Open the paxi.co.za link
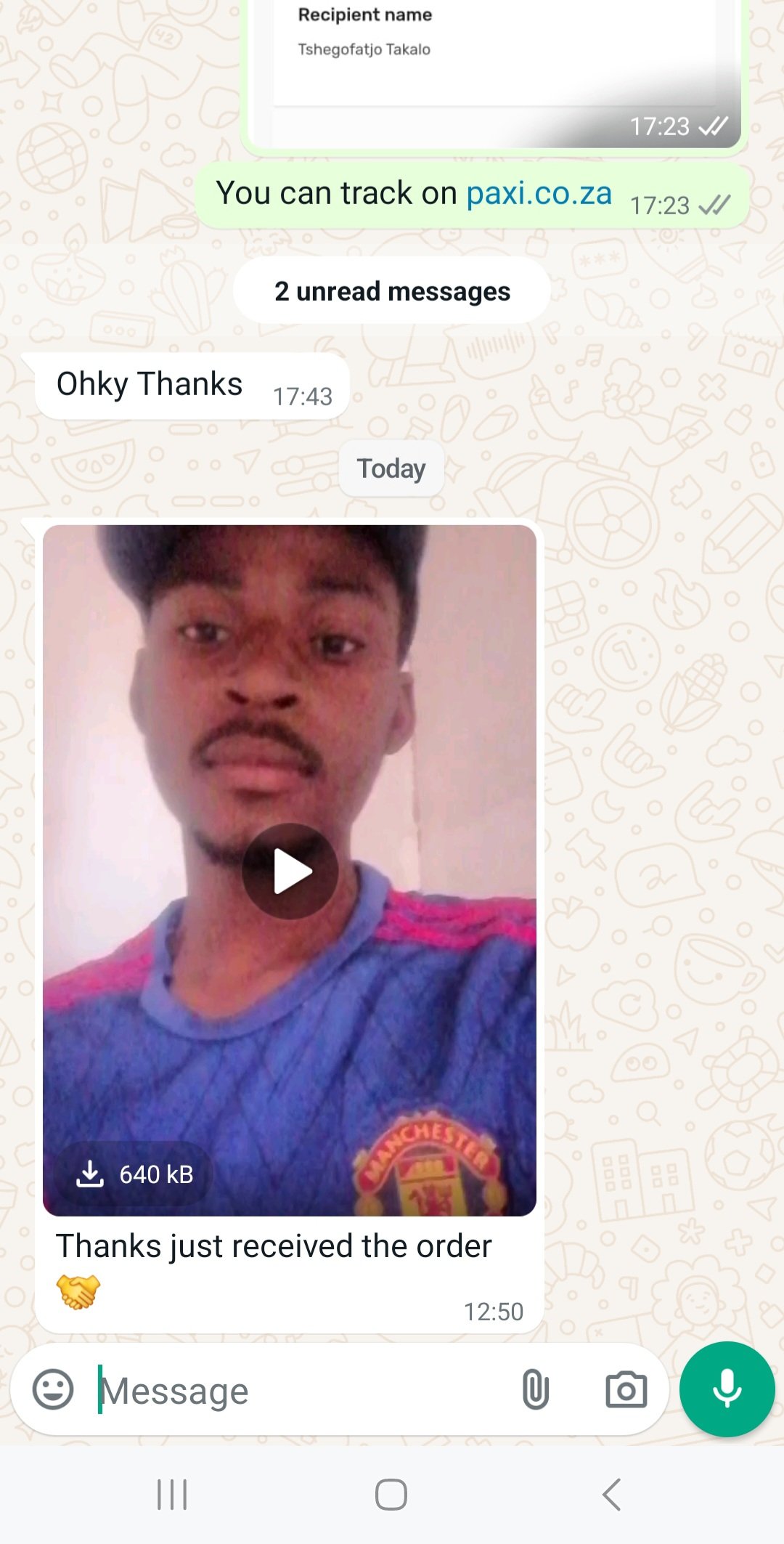Image resolution: width=784 pixels, height=1544 pixels. point(539,194)
